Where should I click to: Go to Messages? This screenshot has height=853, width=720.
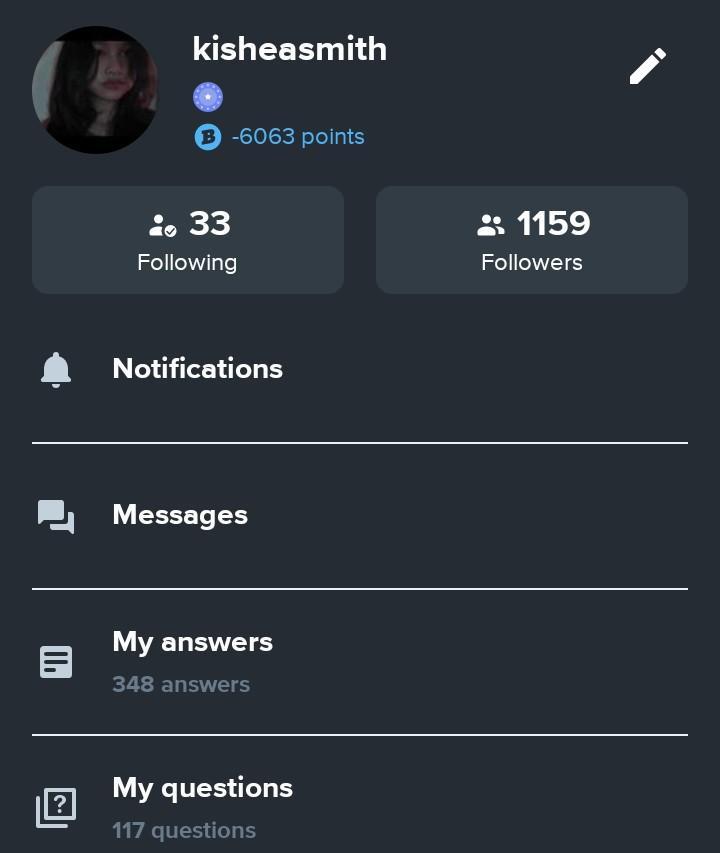point(180,515)
